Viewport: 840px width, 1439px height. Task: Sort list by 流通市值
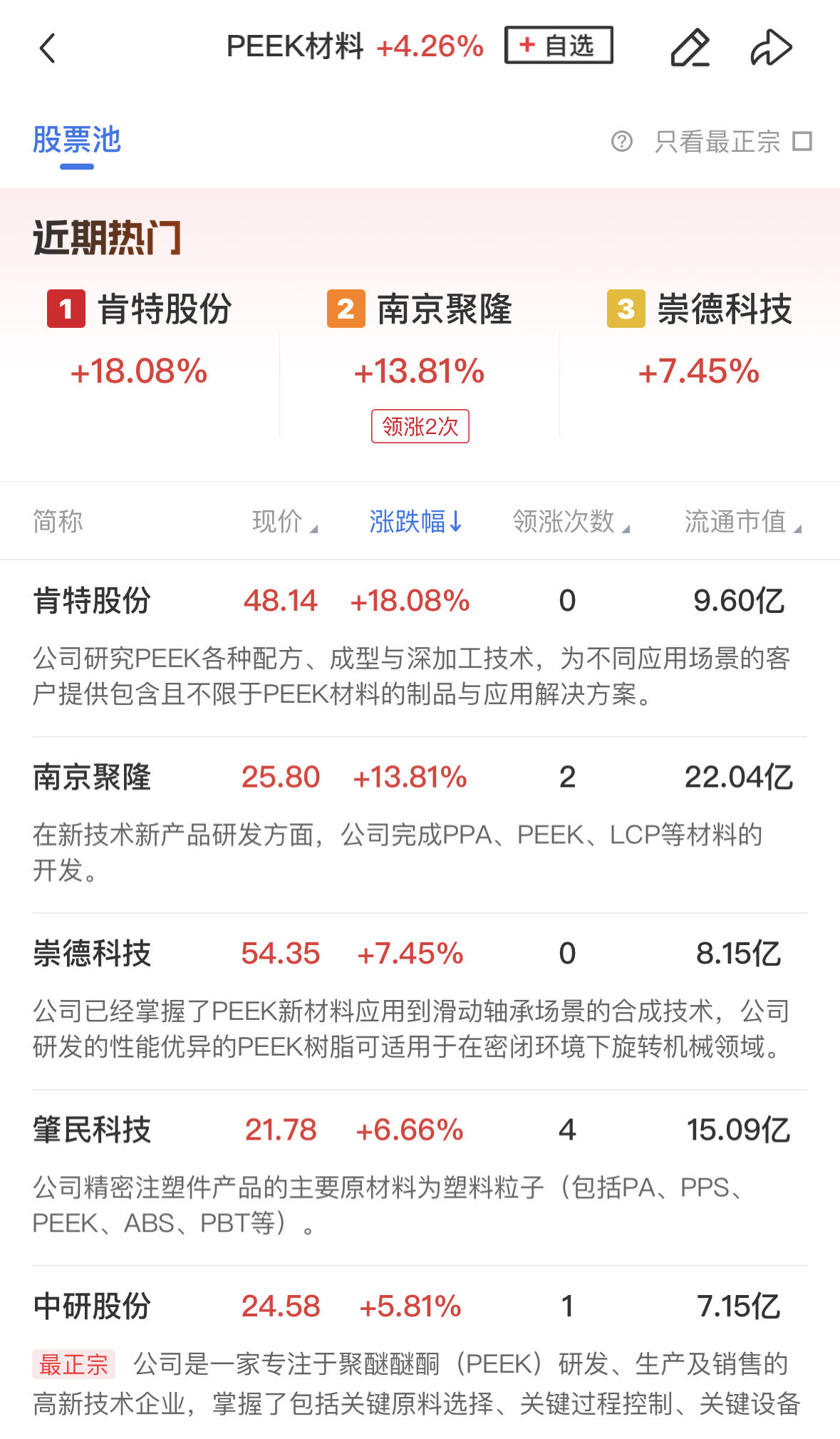click(742, 522)
